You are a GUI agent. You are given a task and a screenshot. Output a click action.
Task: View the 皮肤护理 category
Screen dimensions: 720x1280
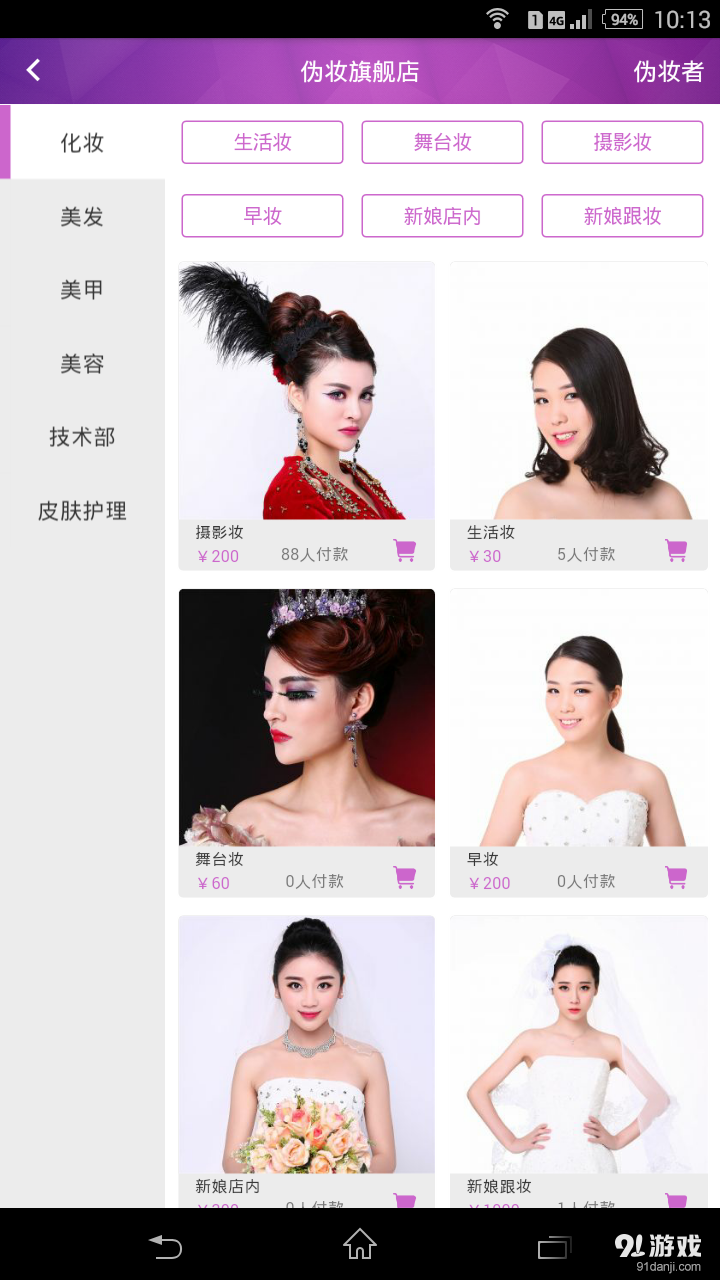pos(82,511)
